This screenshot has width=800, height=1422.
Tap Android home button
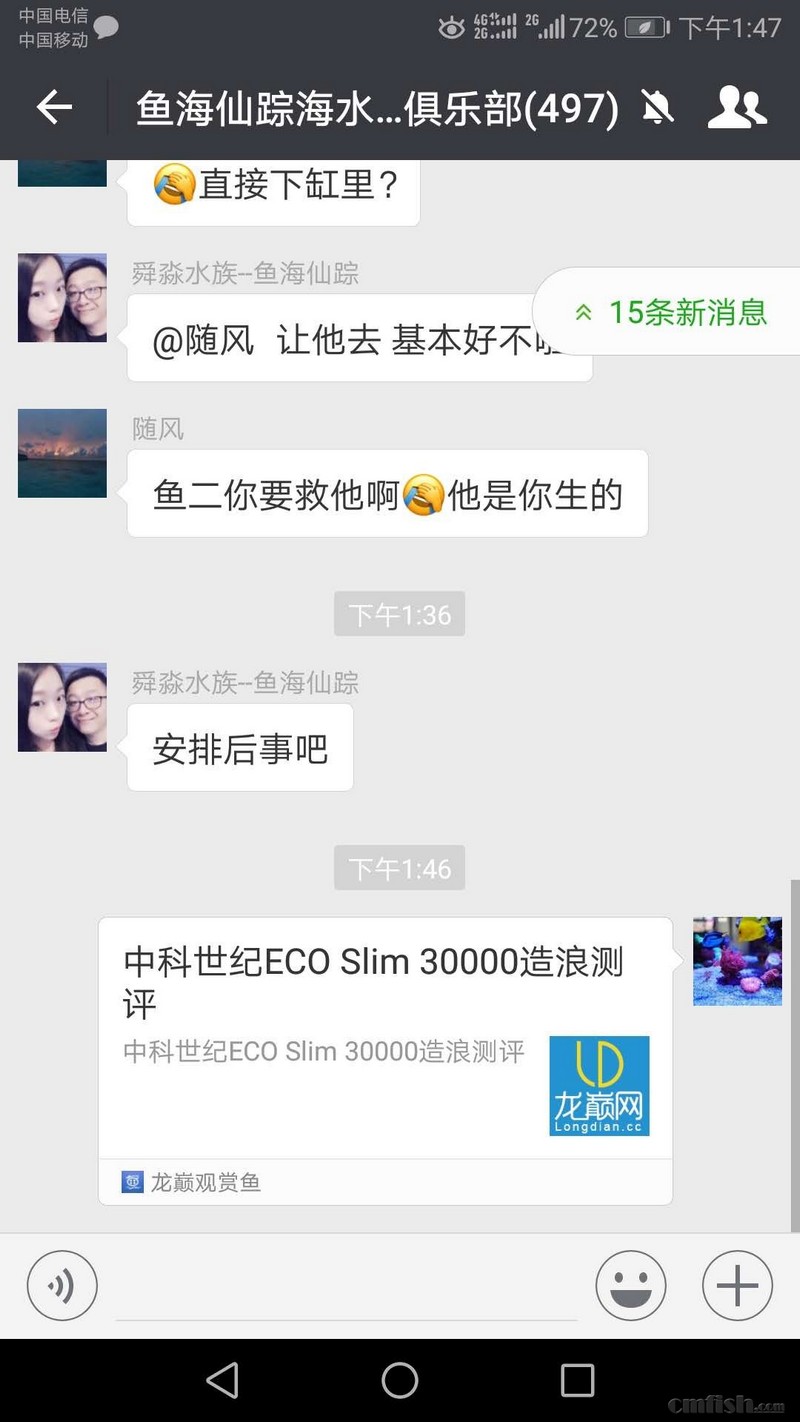[x=400, y=1381]
